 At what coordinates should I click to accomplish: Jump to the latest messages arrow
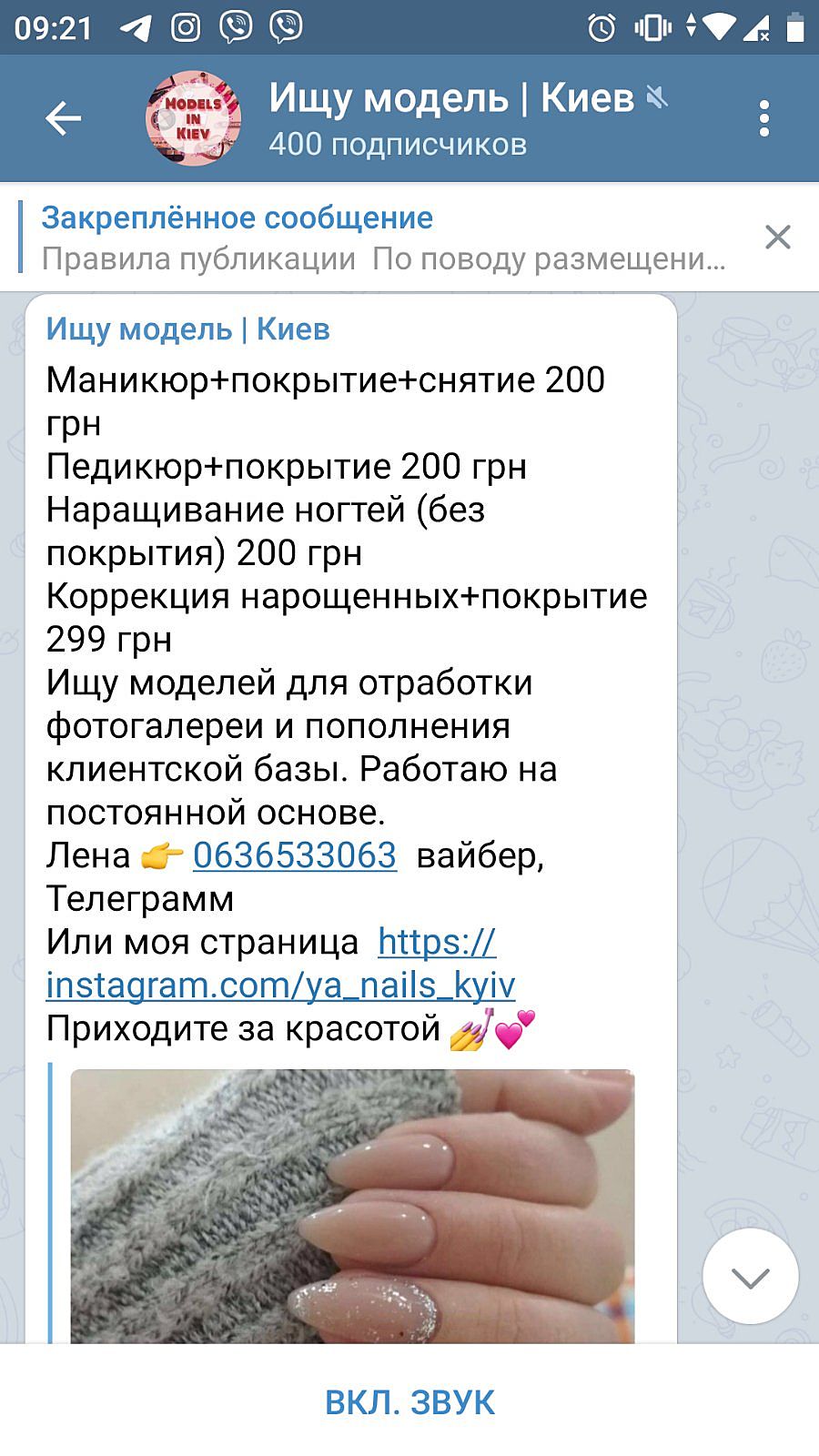coord(750,1277)
